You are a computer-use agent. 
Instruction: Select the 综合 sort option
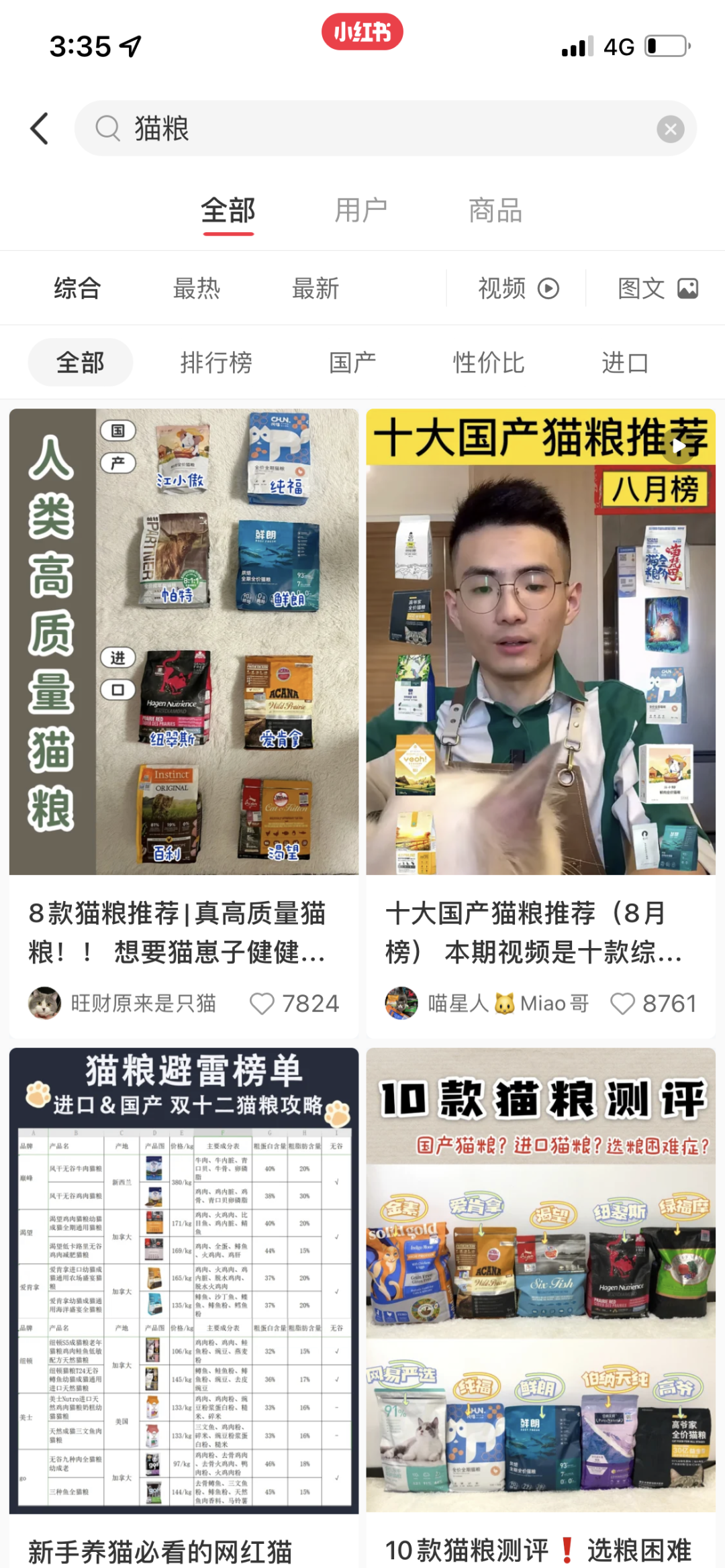tap(78, 289)
